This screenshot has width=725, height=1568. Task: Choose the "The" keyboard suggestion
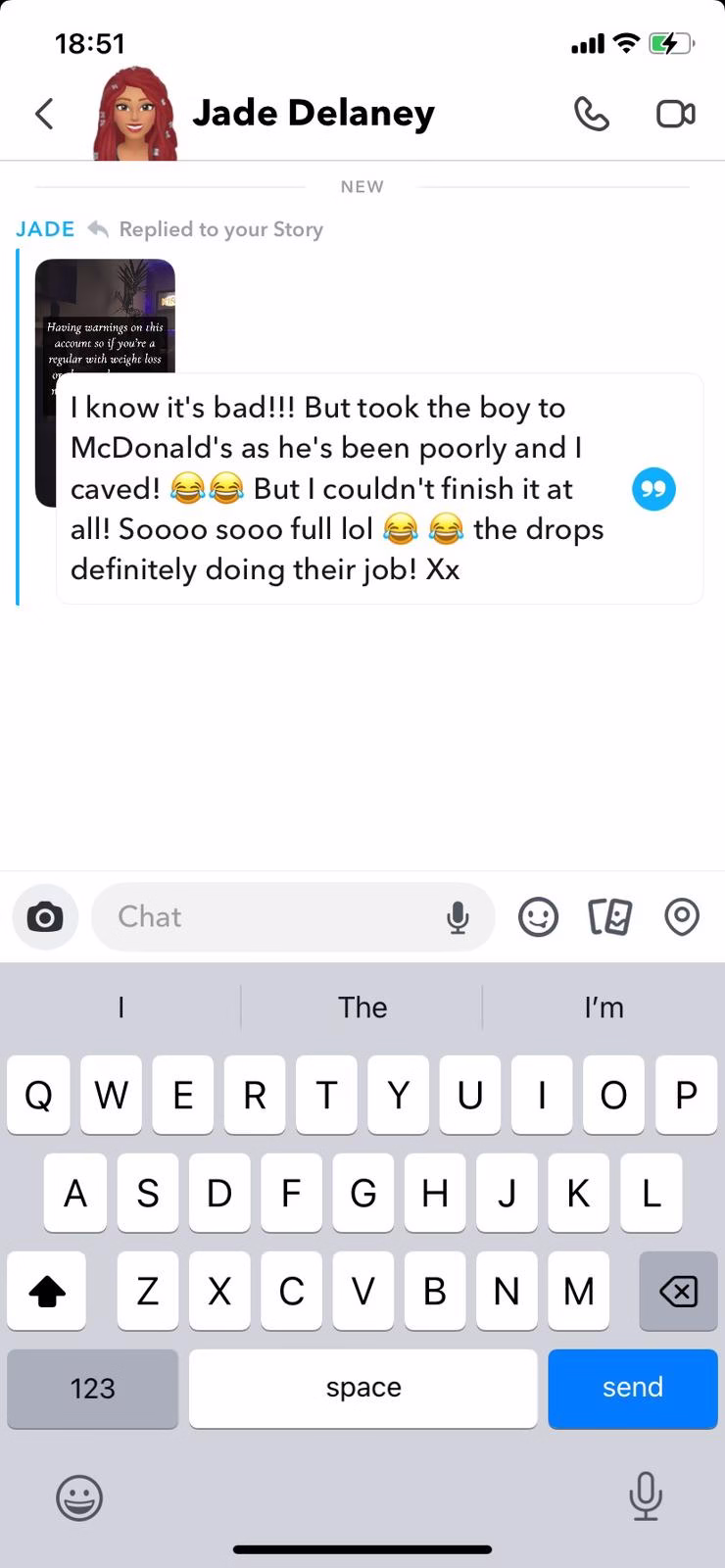[362, 1007]
